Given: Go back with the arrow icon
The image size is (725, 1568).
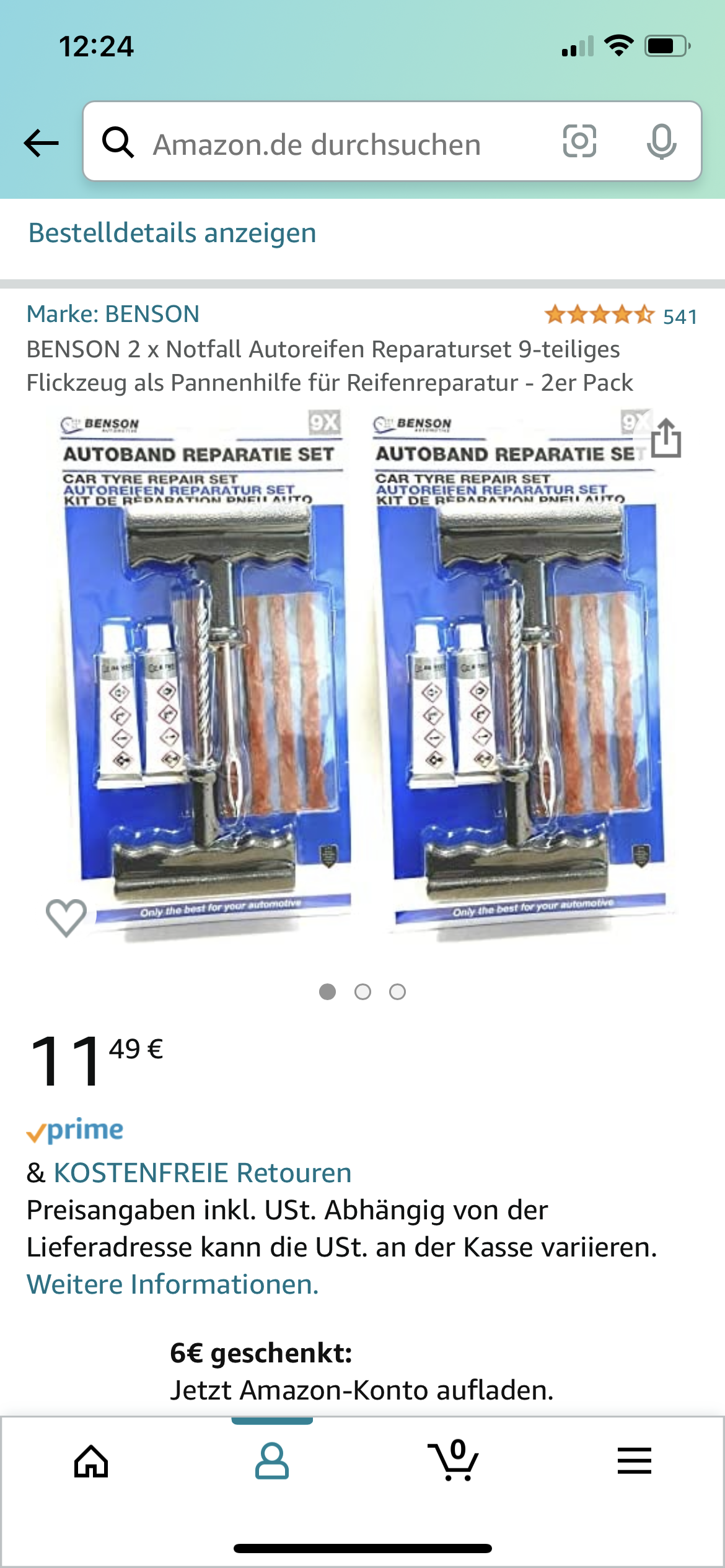Looking at the screenshot, I should pyautogui.click(x=41, y=143).
